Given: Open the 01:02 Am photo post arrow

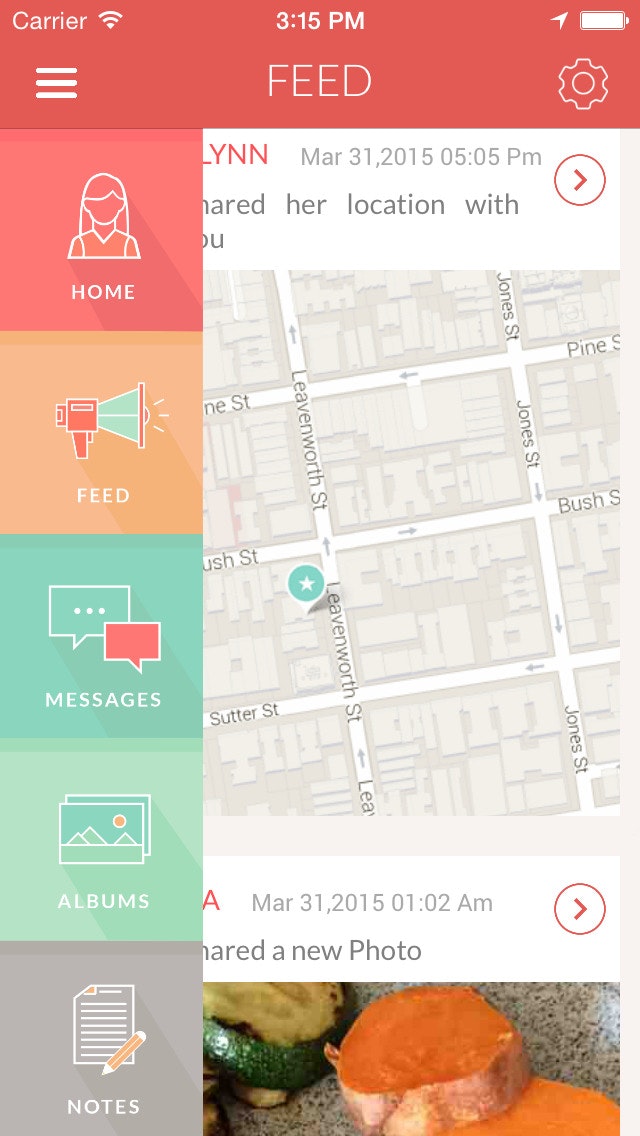Looking at the screenshot, I should tap(580, 909).
